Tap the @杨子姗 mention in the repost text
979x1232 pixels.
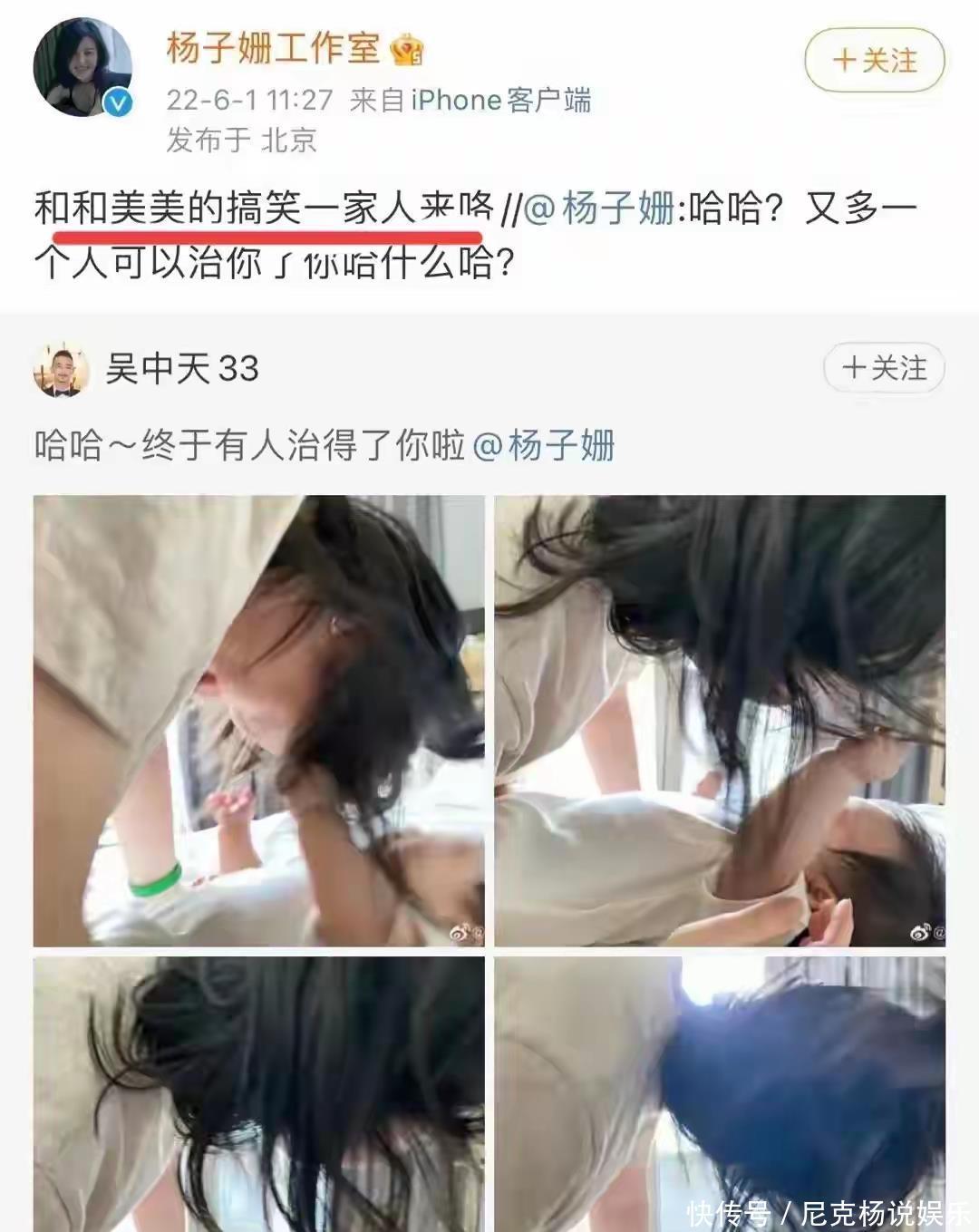click(x=599, y=209)
